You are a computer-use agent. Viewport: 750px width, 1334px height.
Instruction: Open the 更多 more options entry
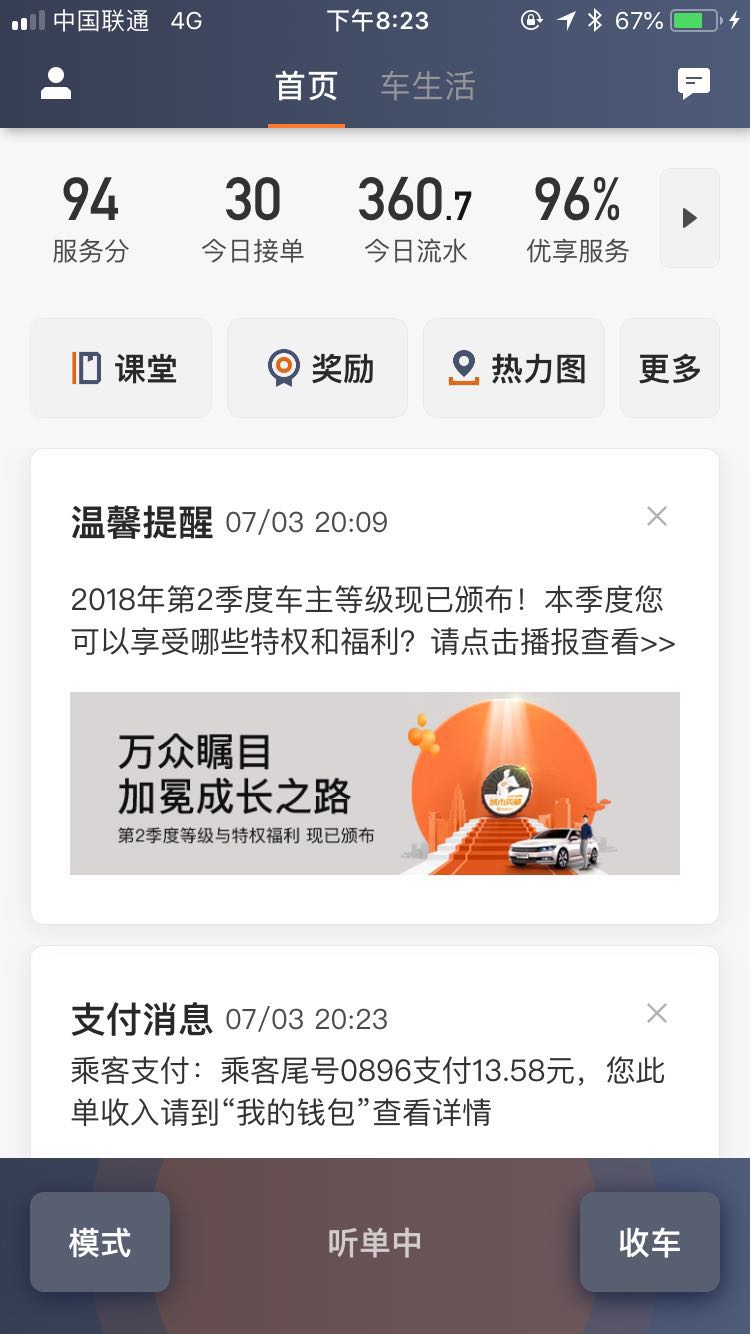click(670, 367)
